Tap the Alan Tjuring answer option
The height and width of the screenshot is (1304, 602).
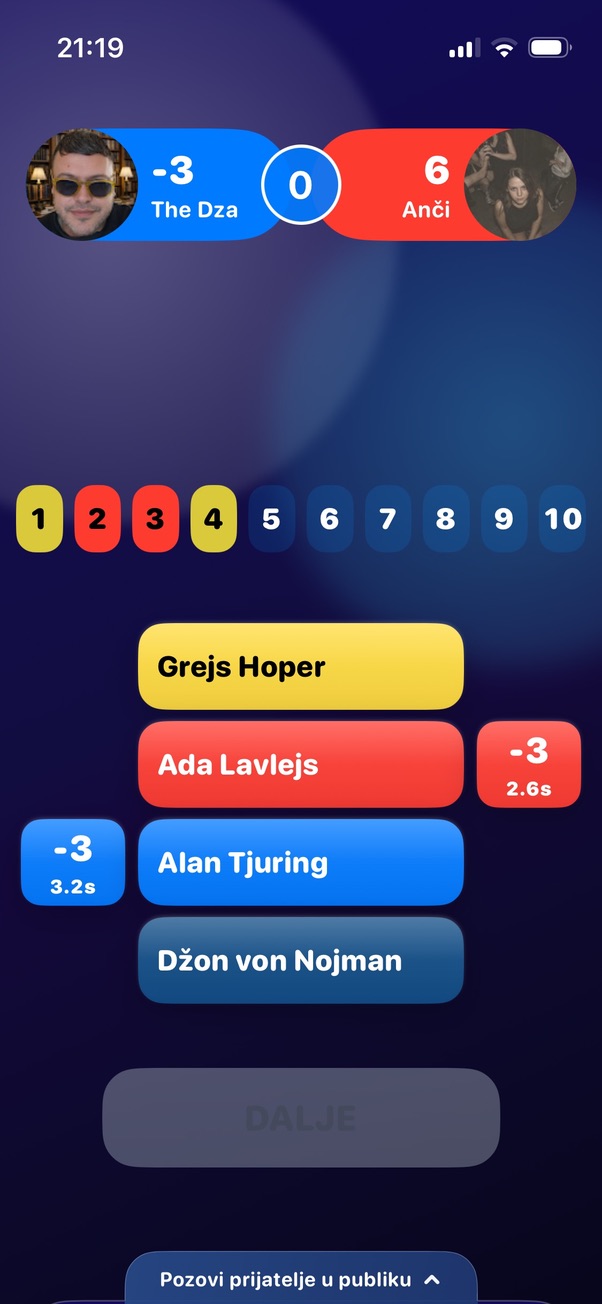[301, 863]
